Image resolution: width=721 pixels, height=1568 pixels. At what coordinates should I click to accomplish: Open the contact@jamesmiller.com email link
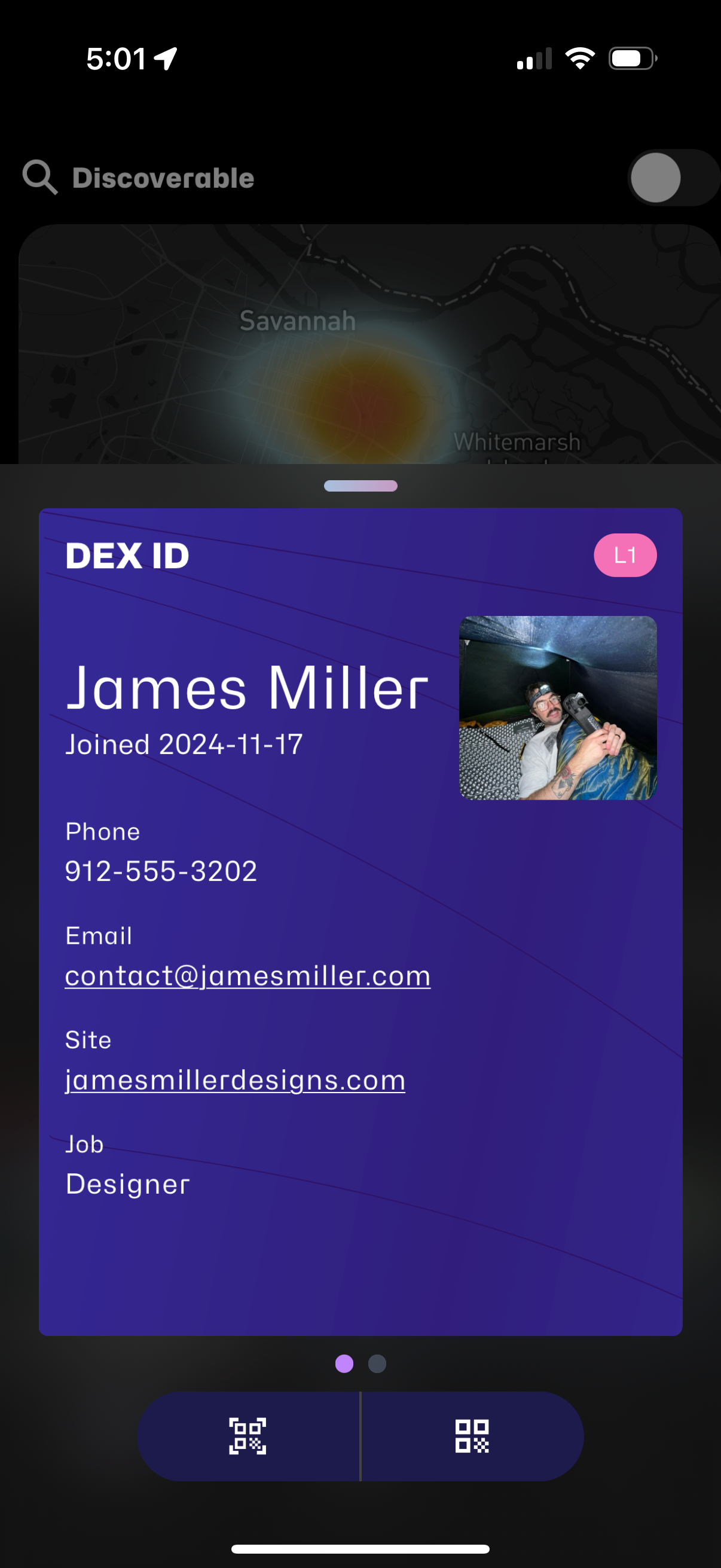(248, 976)
